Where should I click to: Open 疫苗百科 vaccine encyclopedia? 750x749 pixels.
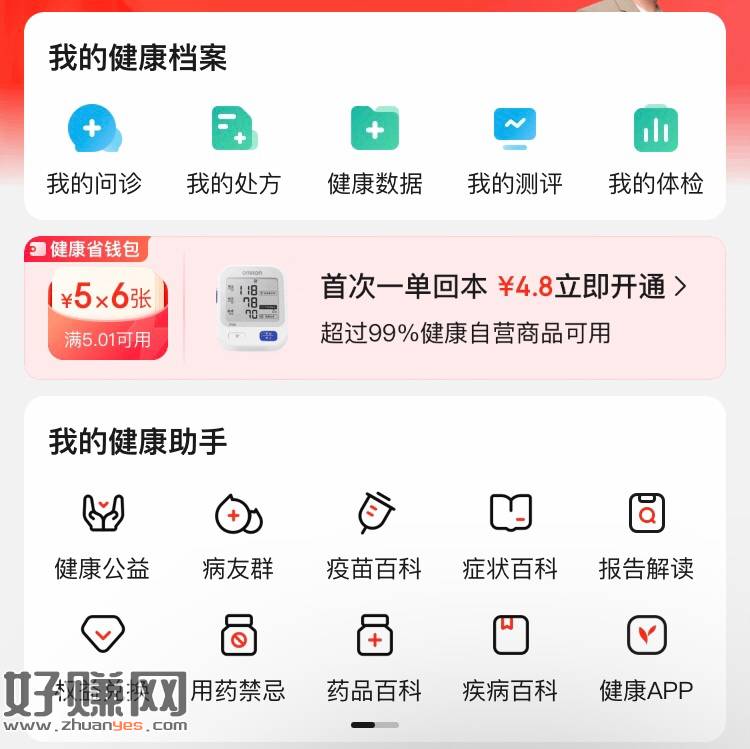pyautogui.click(x=375, y=535)
